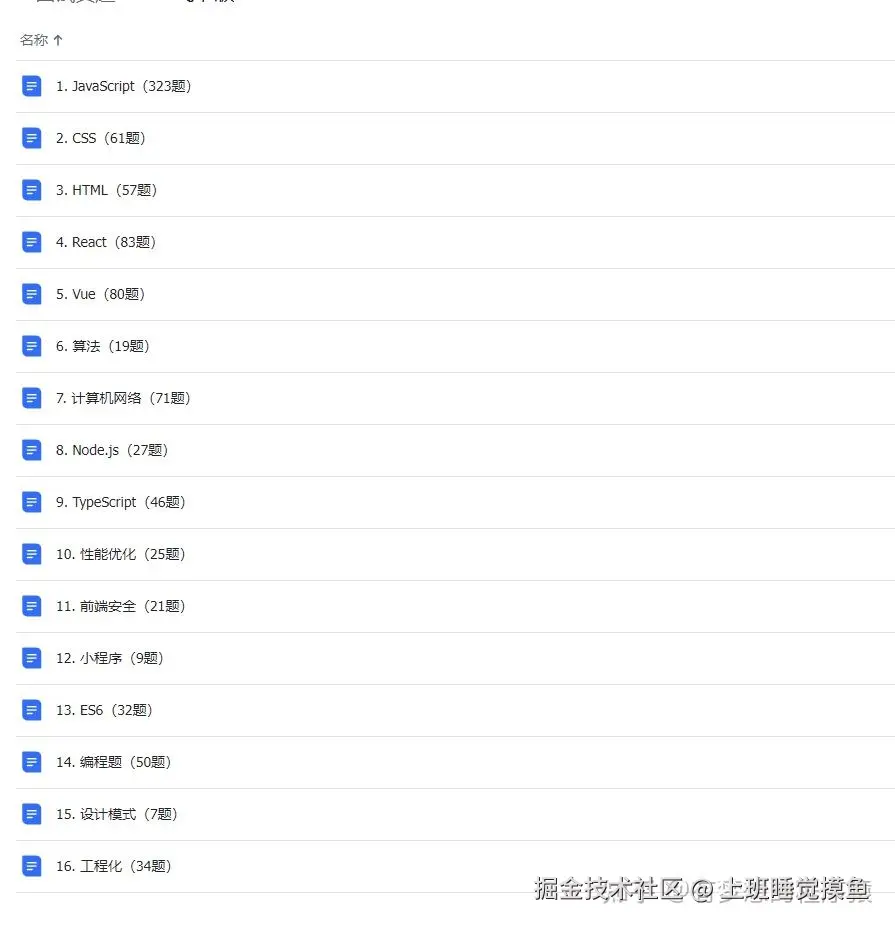
Task: Open the 15. 设计模式（7题）document
Action: pyautogui.click(x=116, y=814)
